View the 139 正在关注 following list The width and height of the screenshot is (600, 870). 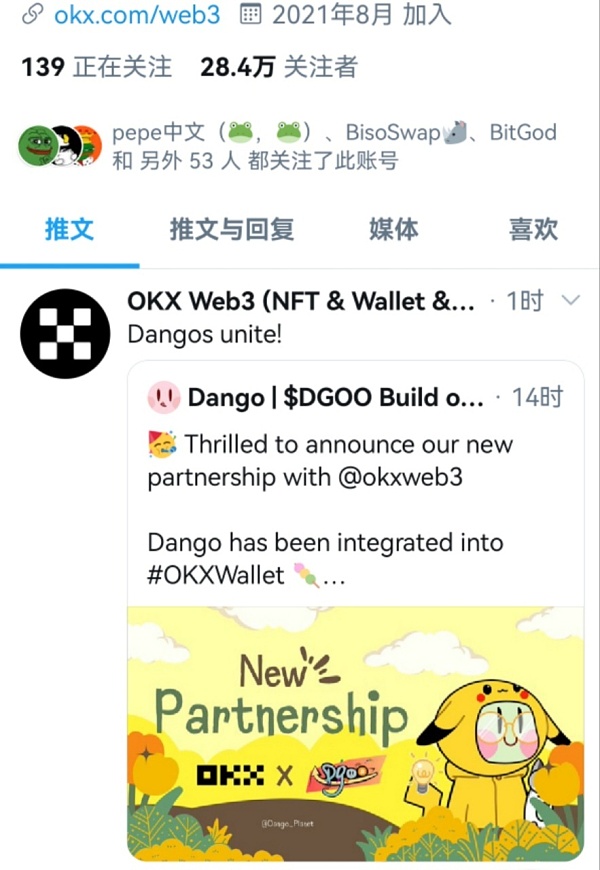point(96,67)
